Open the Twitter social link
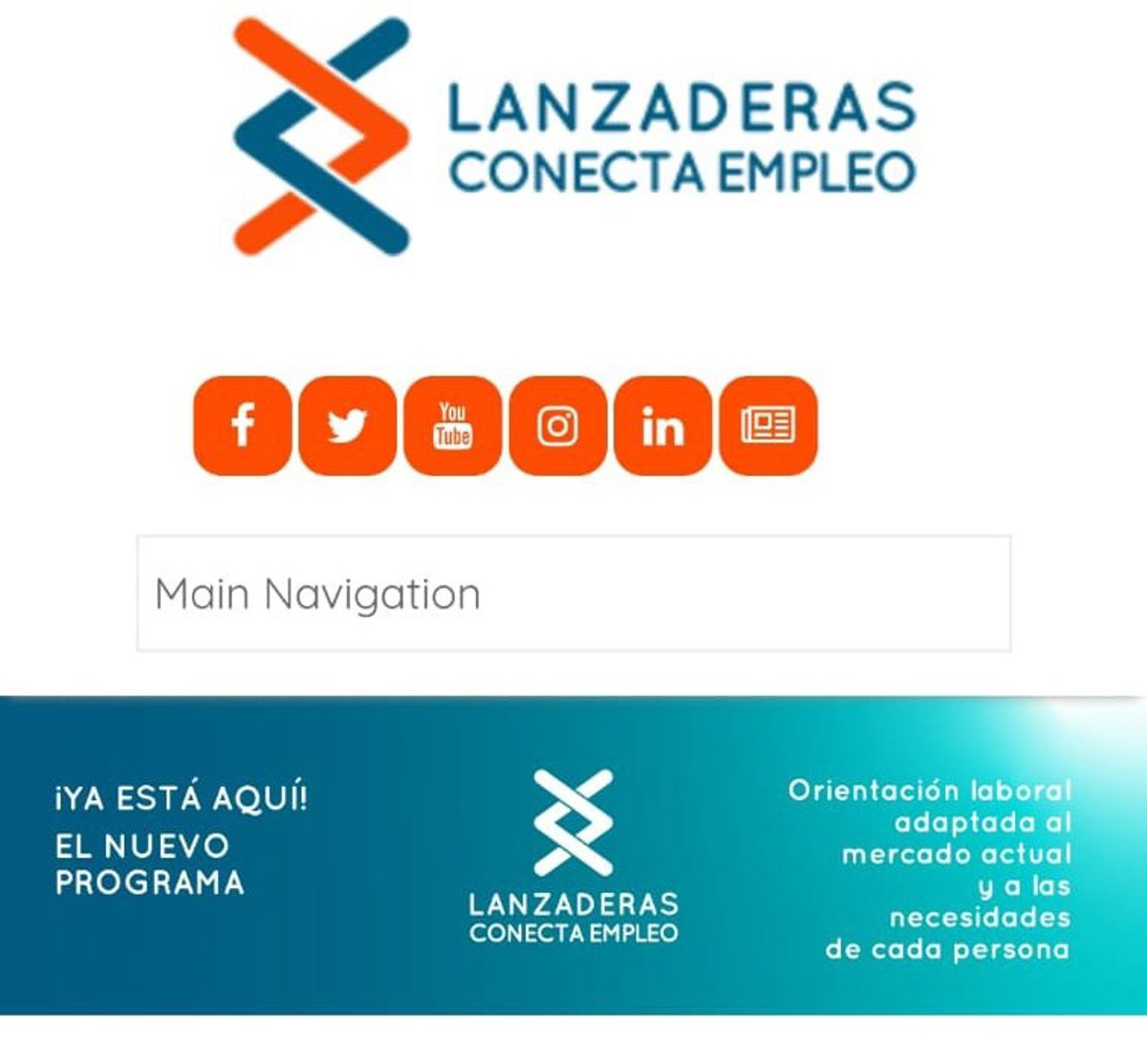The image size is (1147, 1064). point(347,425)
